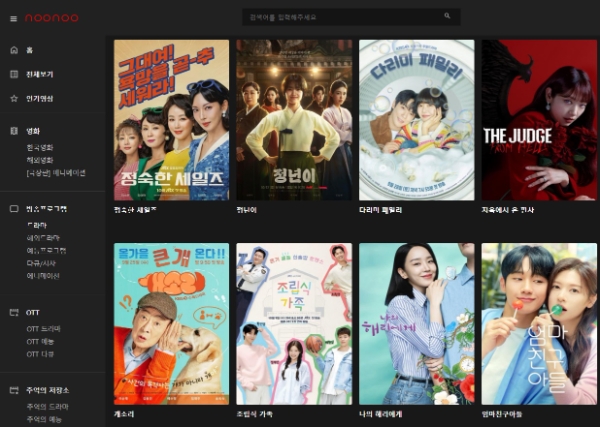The height and width of the screenshot is (427, 600).
Task: Go to 홈 in the sidebar
Action: point(29,49)
